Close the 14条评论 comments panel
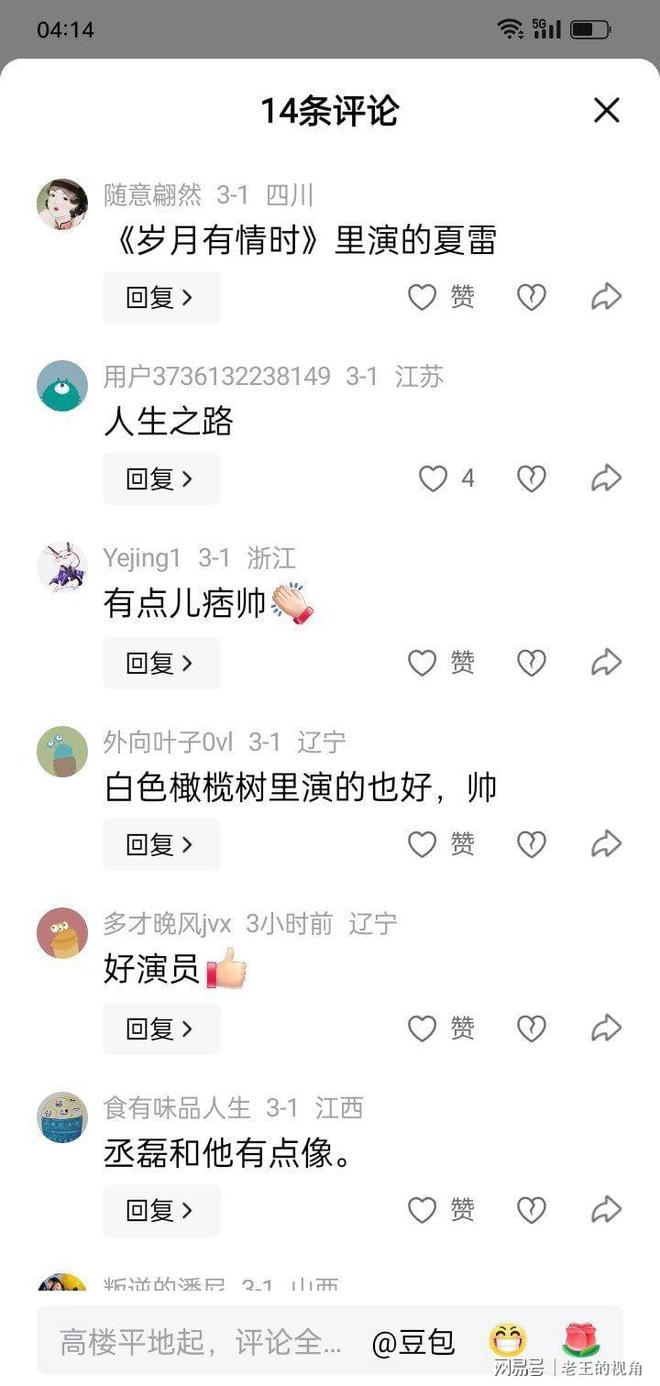 (x=607, y=111)
